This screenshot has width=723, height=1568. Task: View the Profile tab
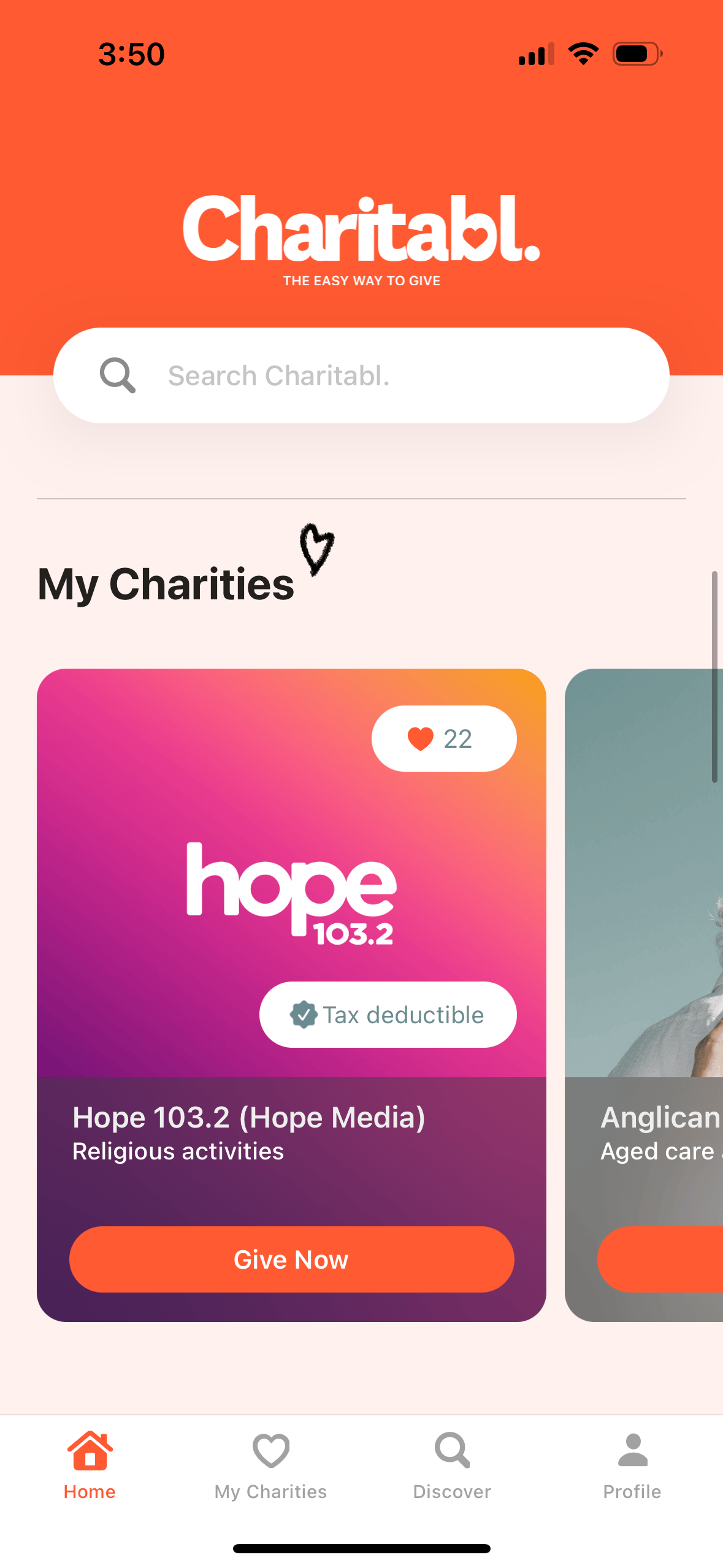632,1466
